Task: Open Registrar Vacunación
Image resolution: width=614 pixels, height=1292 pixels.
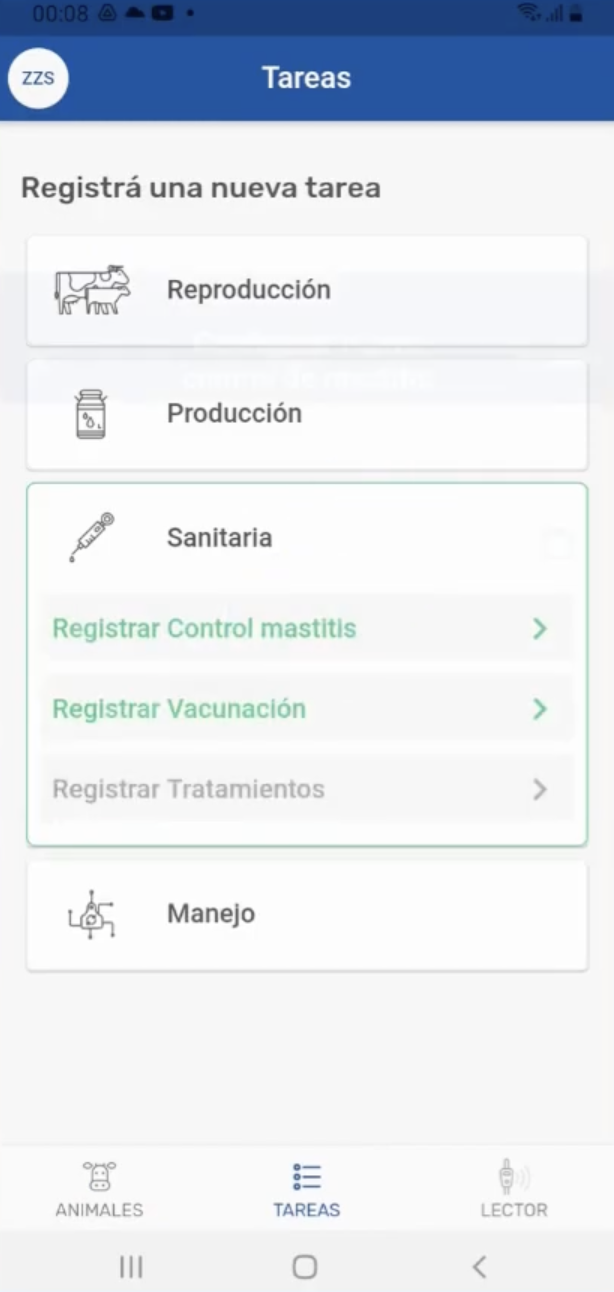Action: (x=306, y=709)
